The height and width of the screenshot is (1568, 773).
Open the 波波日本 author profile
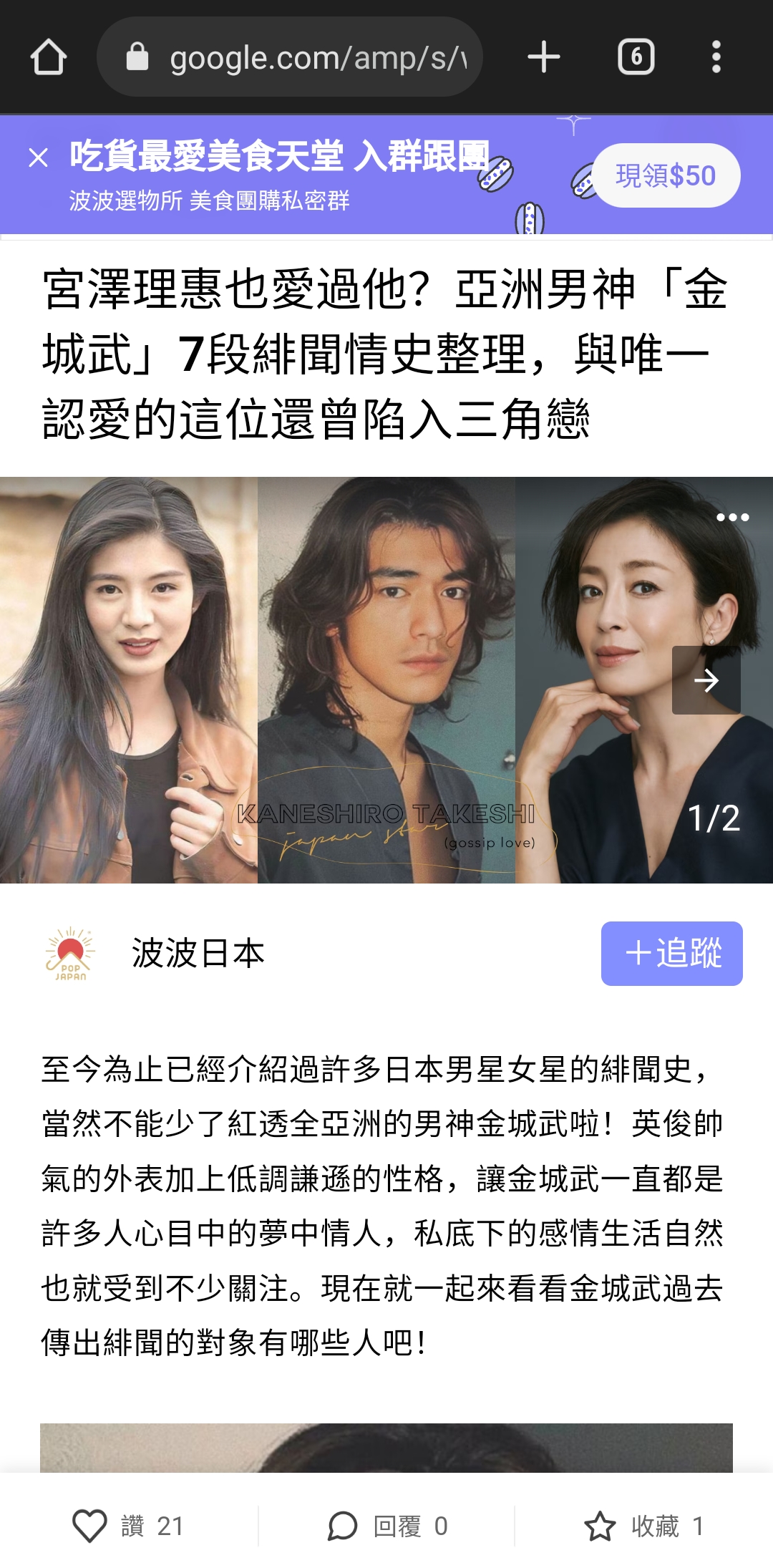pos(198,954)
